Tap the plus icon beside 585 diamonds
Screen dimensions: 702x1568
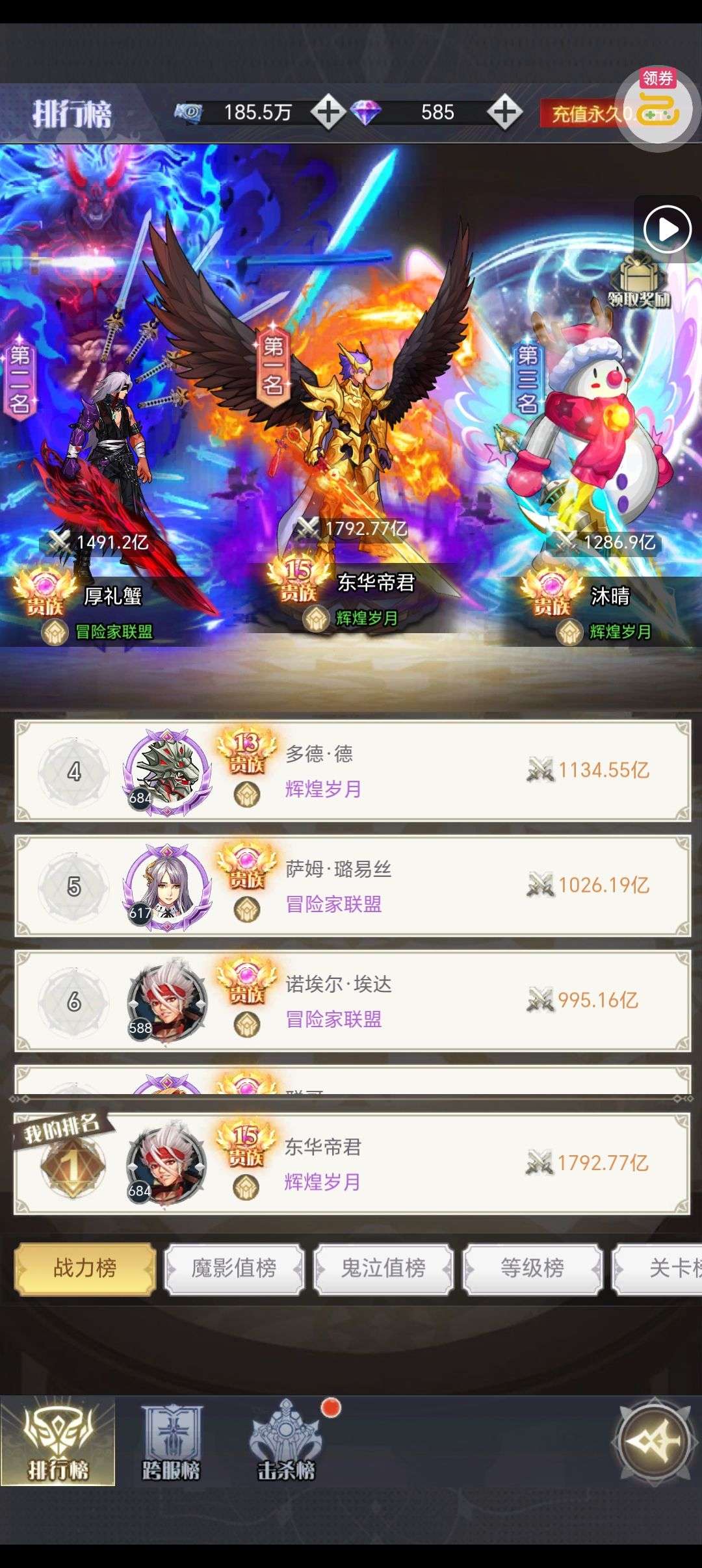[504, 112]
